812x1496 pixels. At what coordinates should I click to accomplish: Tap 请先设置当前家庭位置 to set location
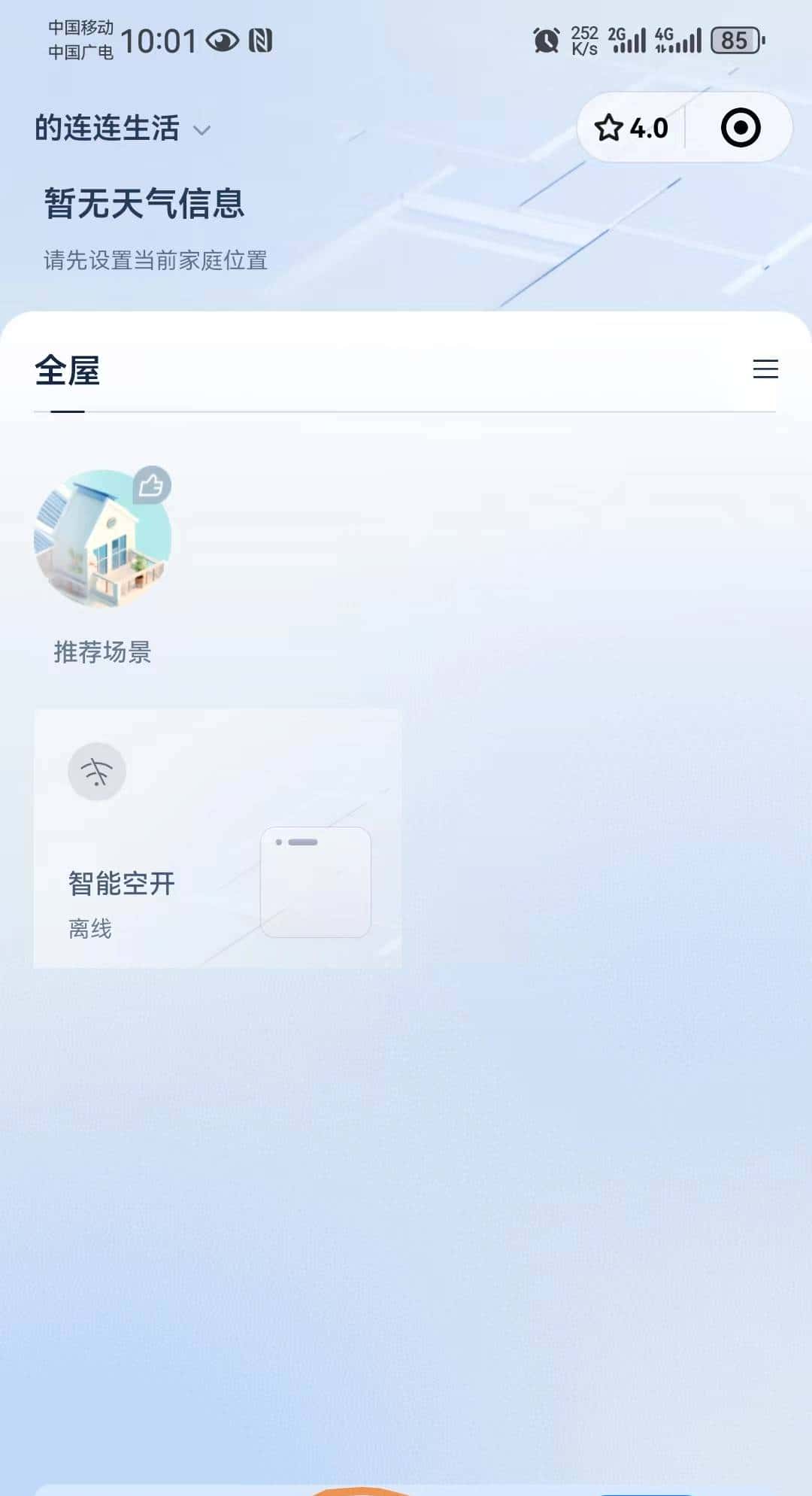[x=156, y=259]
